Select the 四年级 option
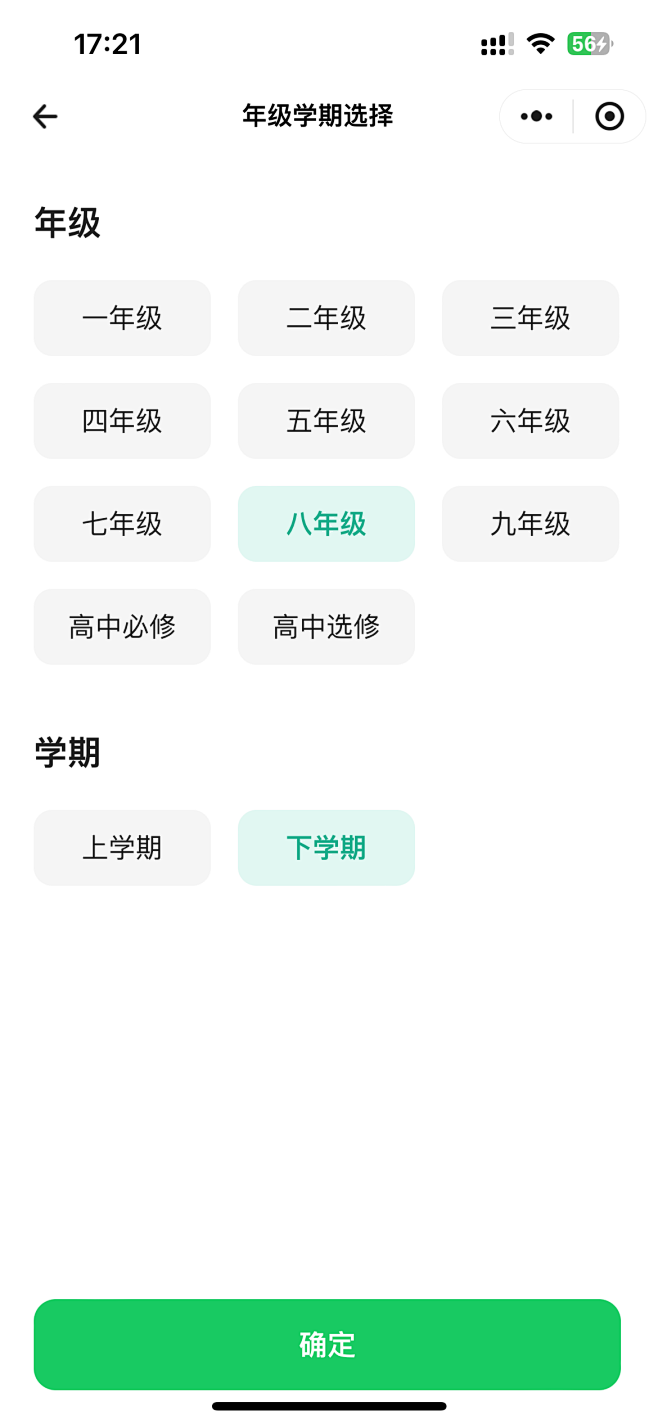This screenshot has height=1424, width=658. 122,421
